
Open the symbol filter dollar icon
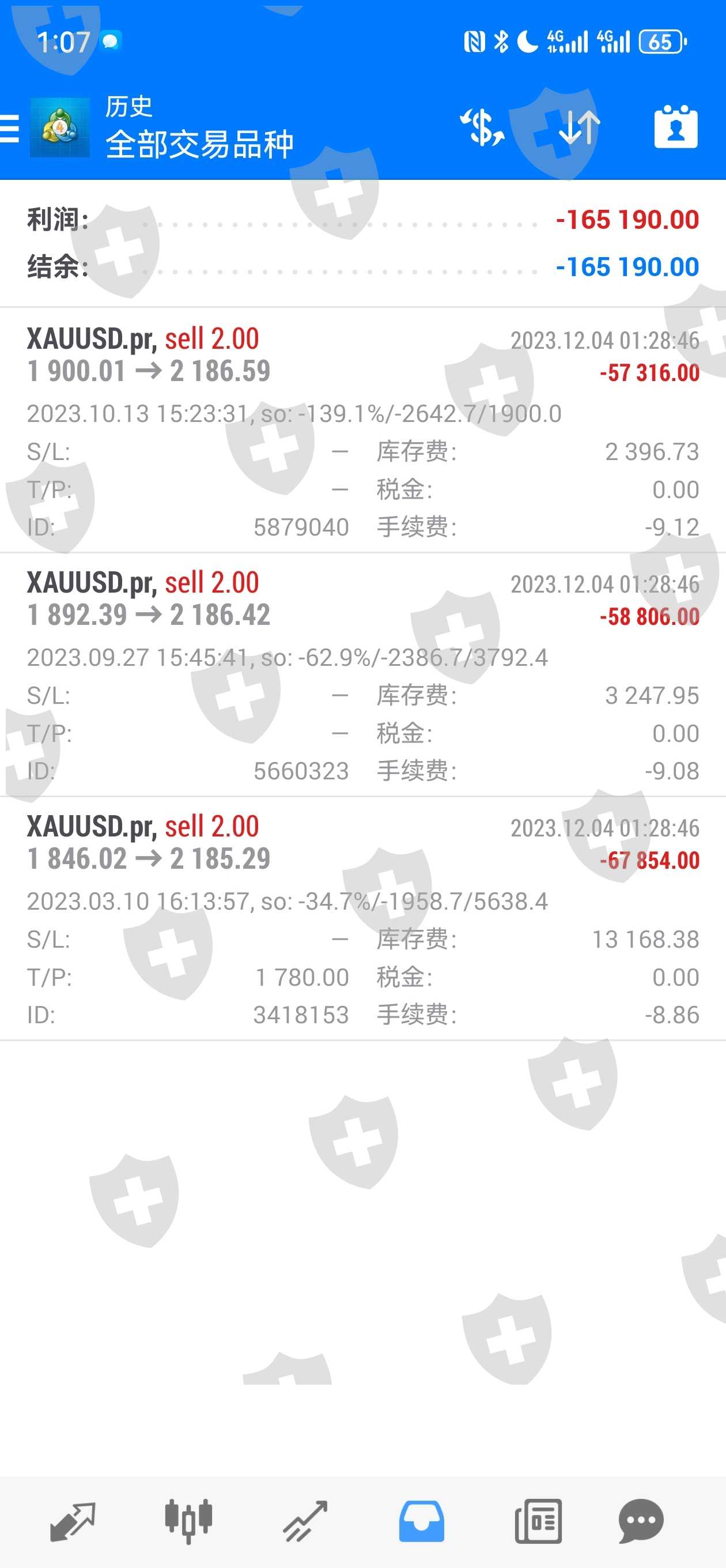coord(481,128)
